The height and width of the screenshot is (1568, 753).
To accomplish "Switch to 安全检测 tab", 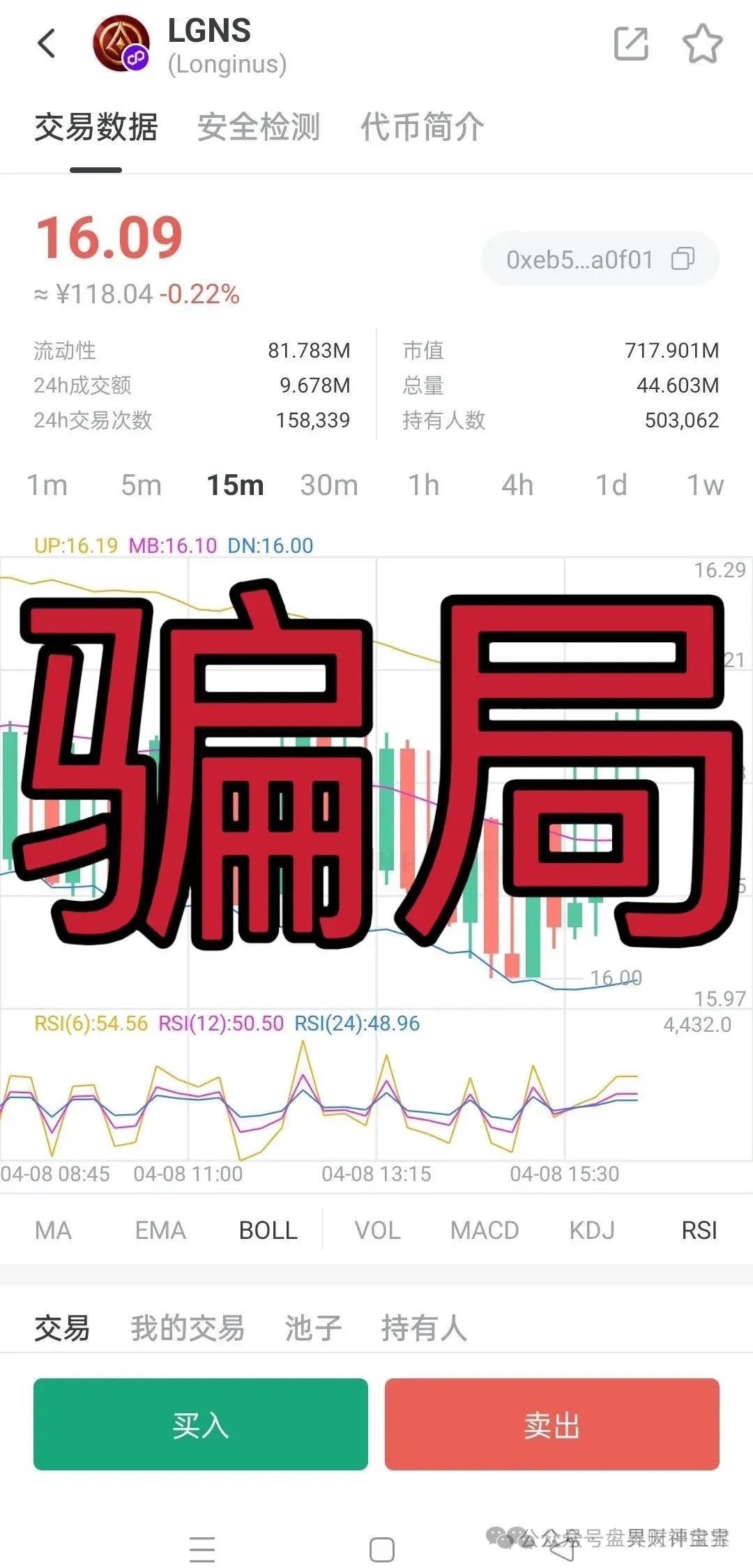I will (259, 128).
